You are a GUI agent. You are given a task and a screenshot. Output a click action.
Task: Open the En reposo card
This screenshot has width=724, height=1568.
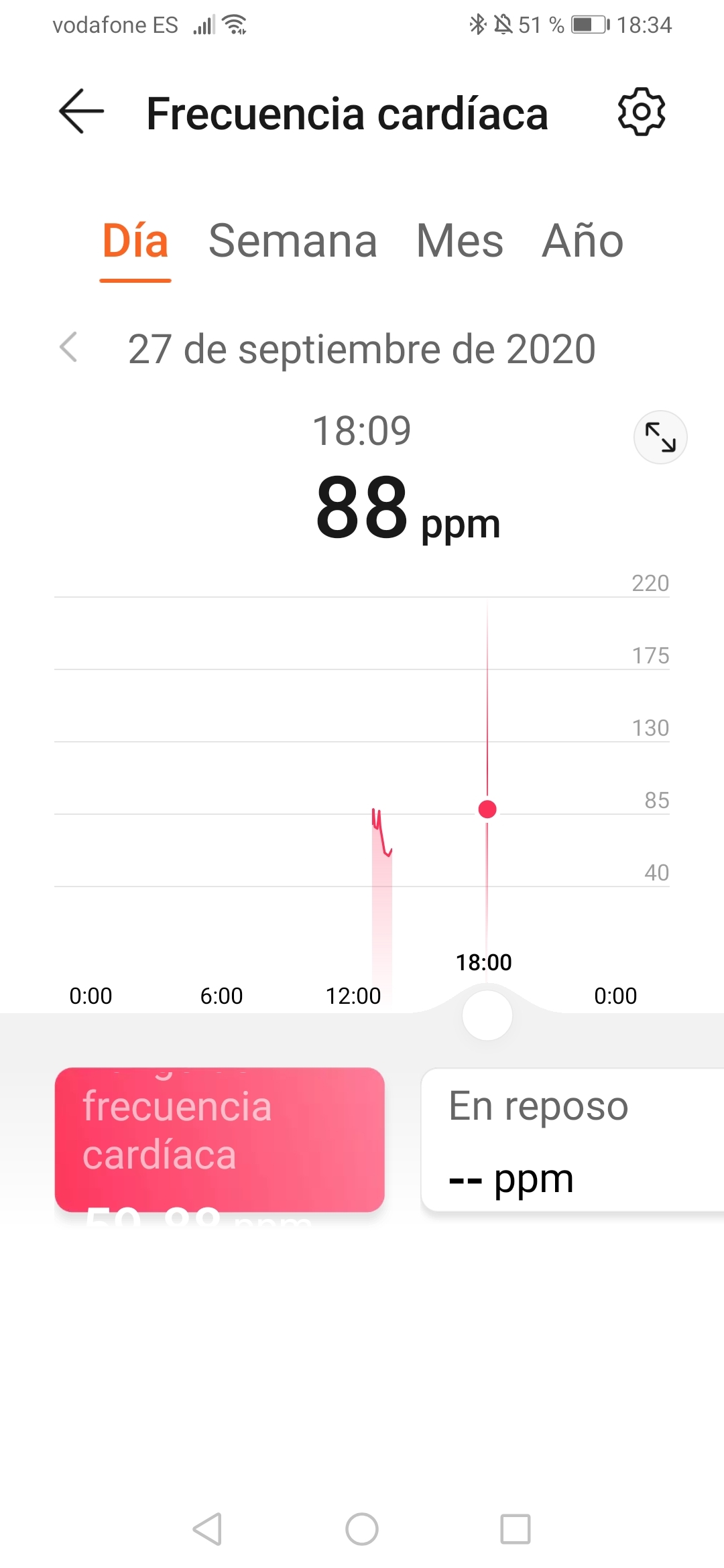(571, 1139)
